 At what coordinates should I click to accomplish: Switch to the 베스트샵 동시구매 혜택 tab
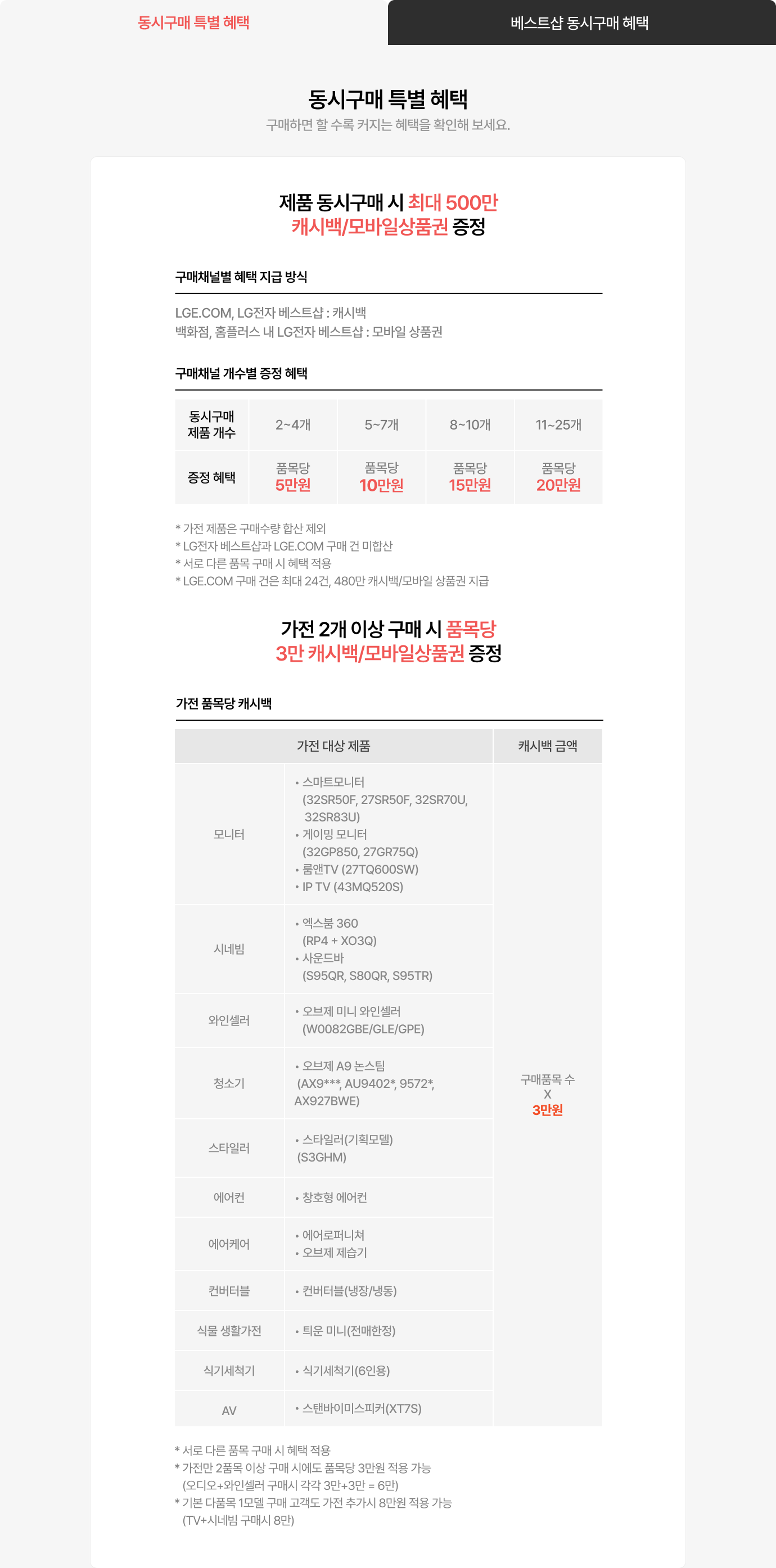pyautogui.click(x=580, y=22)
